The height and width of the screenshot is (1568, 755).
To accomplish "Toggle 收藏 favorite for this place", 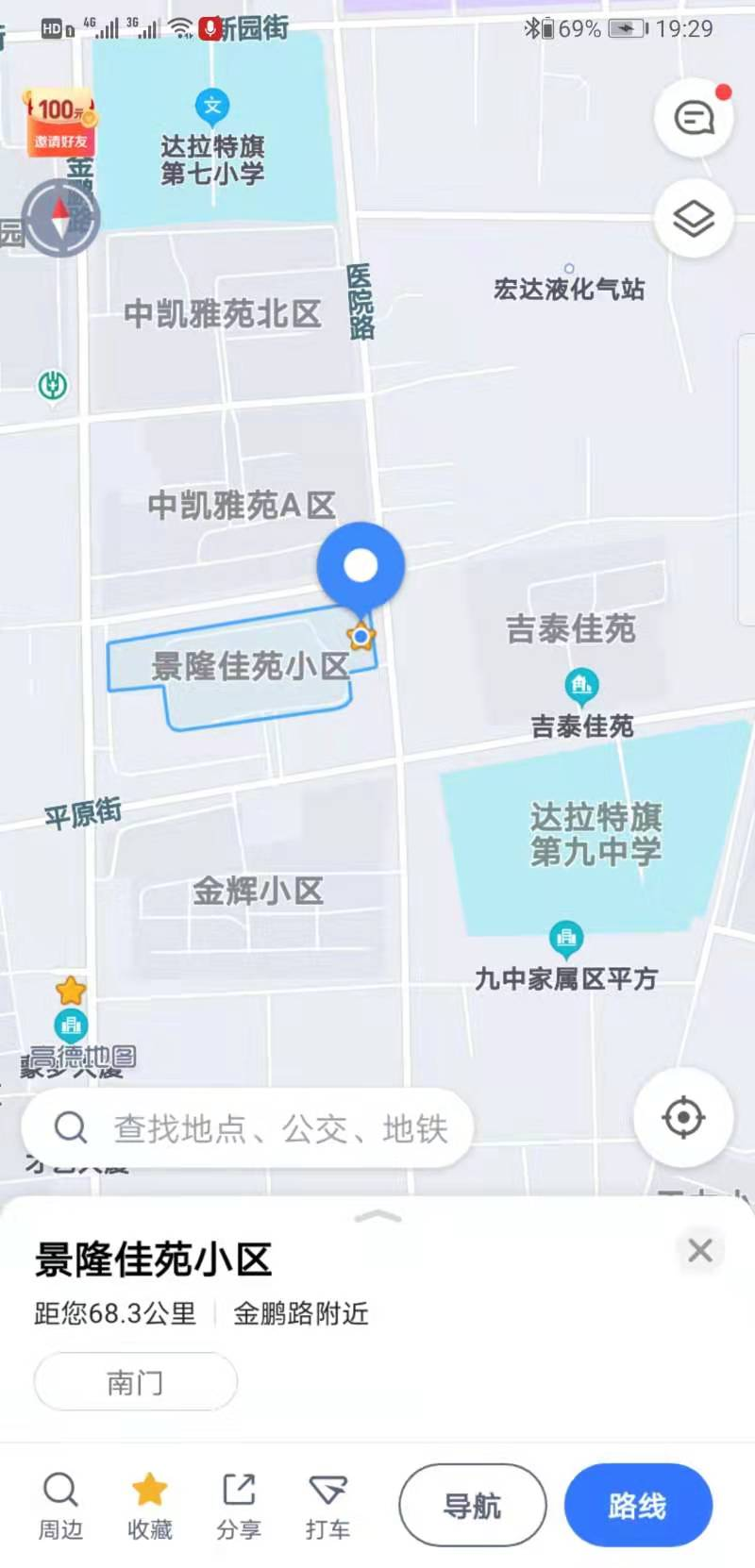I will (149, 1507).
